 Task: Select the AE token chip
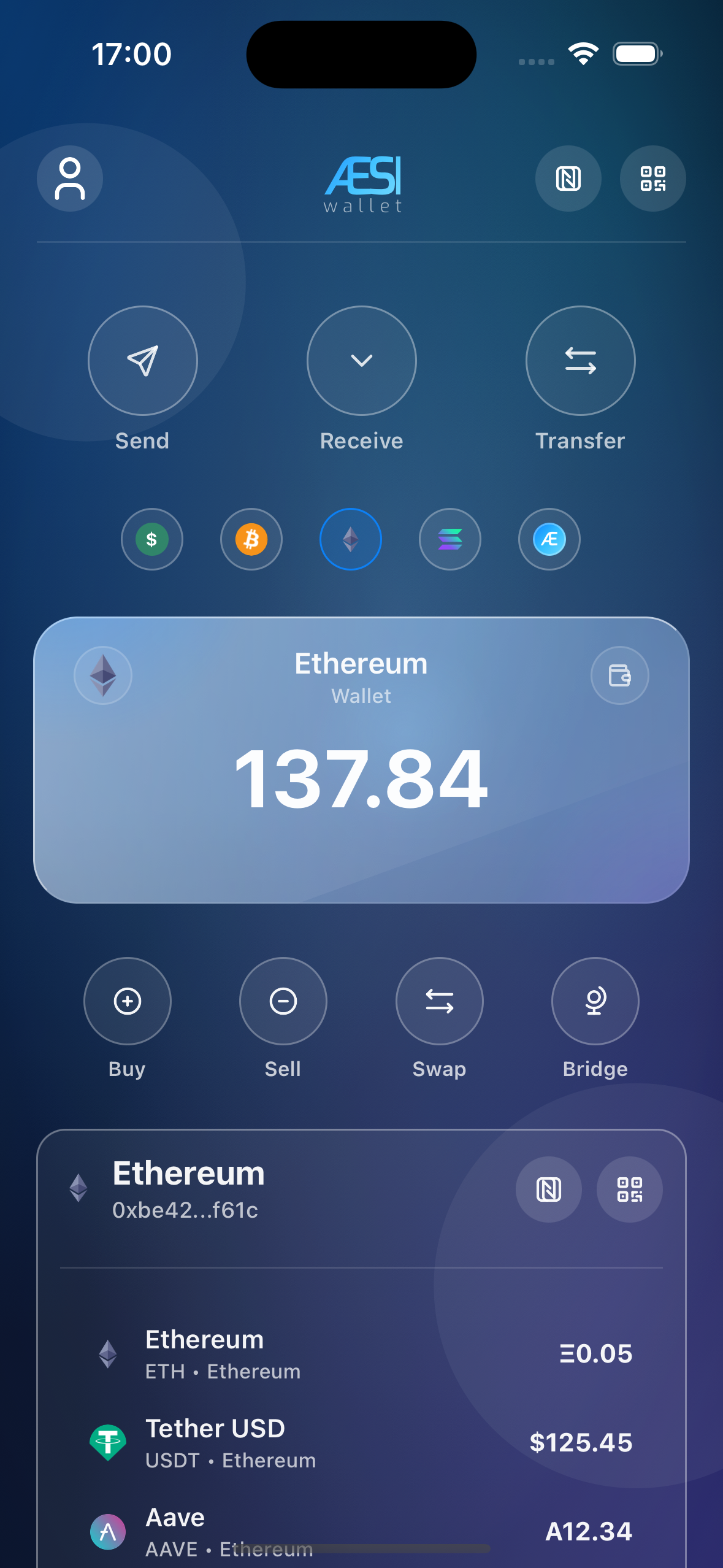point(549,539)
